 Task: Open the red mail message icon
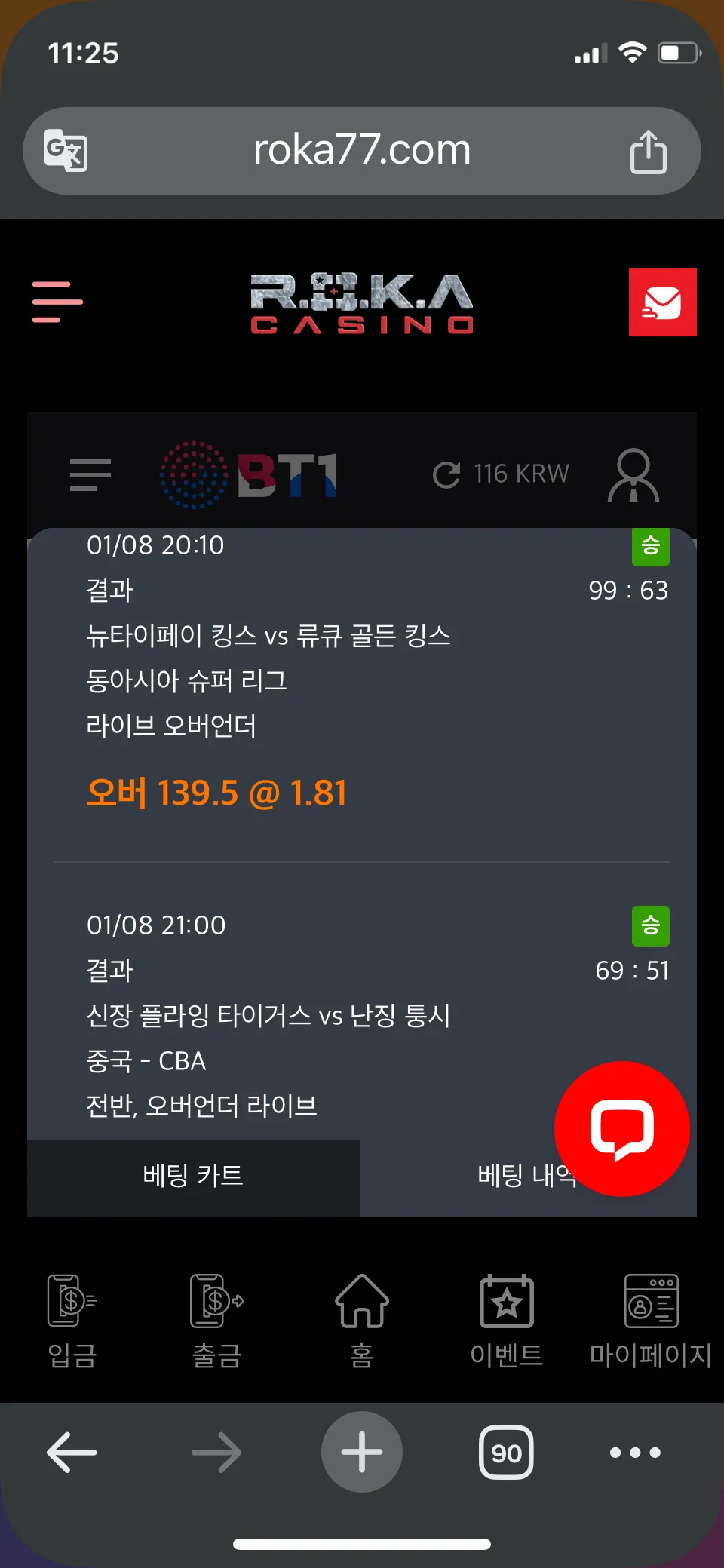(662, 302)
